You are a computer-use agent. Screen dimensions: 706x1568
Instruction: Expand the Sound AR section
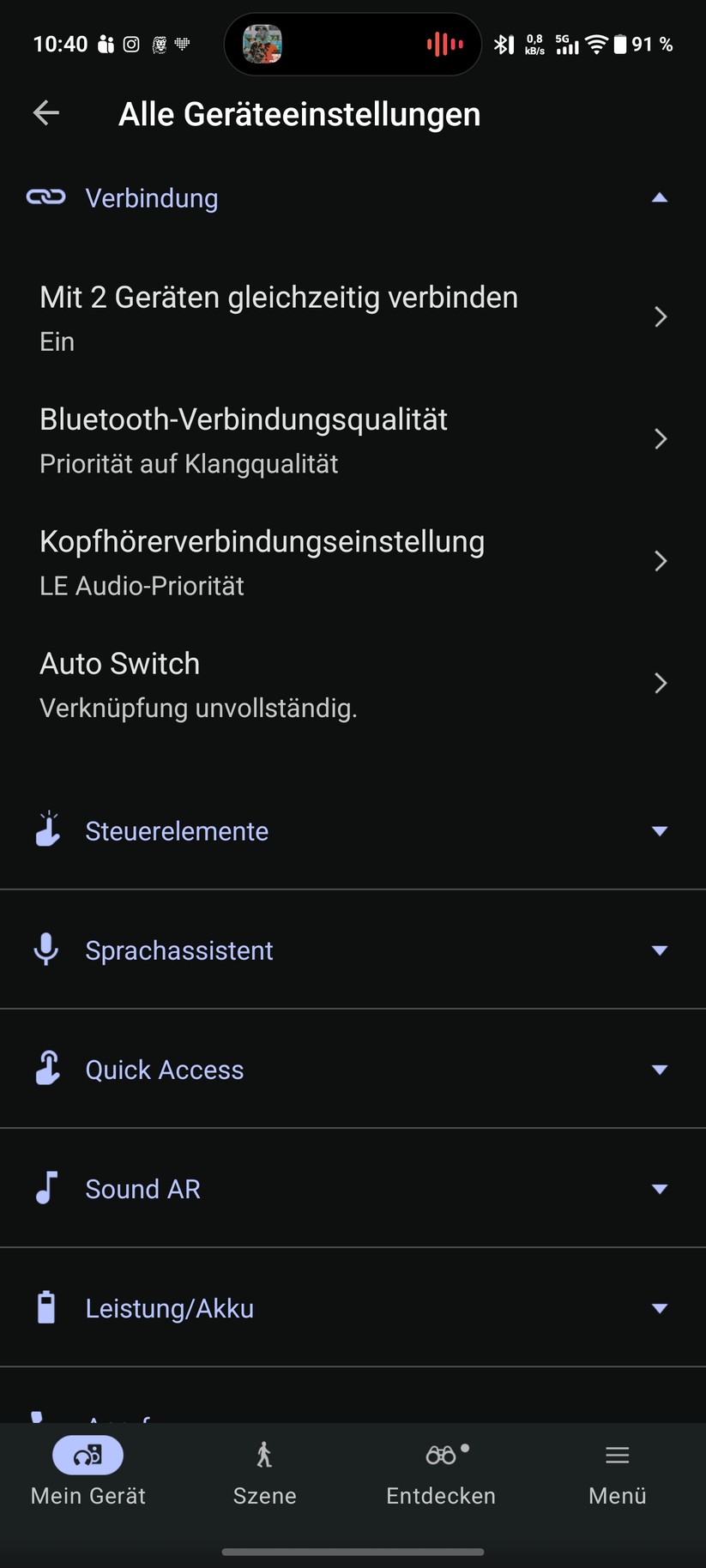tap(353, 1188)
